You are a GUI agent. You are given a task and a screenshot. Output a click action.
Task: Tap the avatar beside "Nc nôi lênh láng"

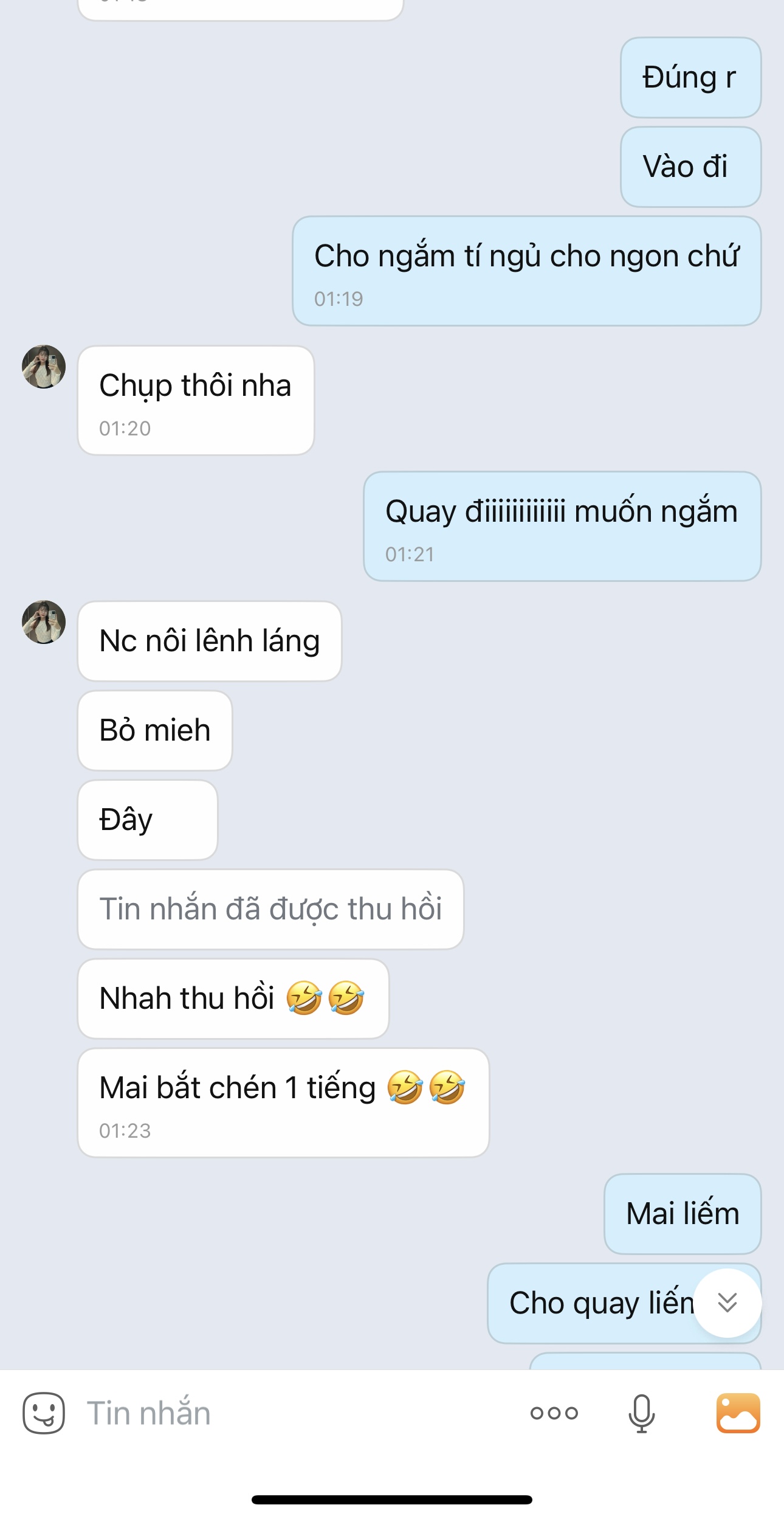[x=44, y=622]
